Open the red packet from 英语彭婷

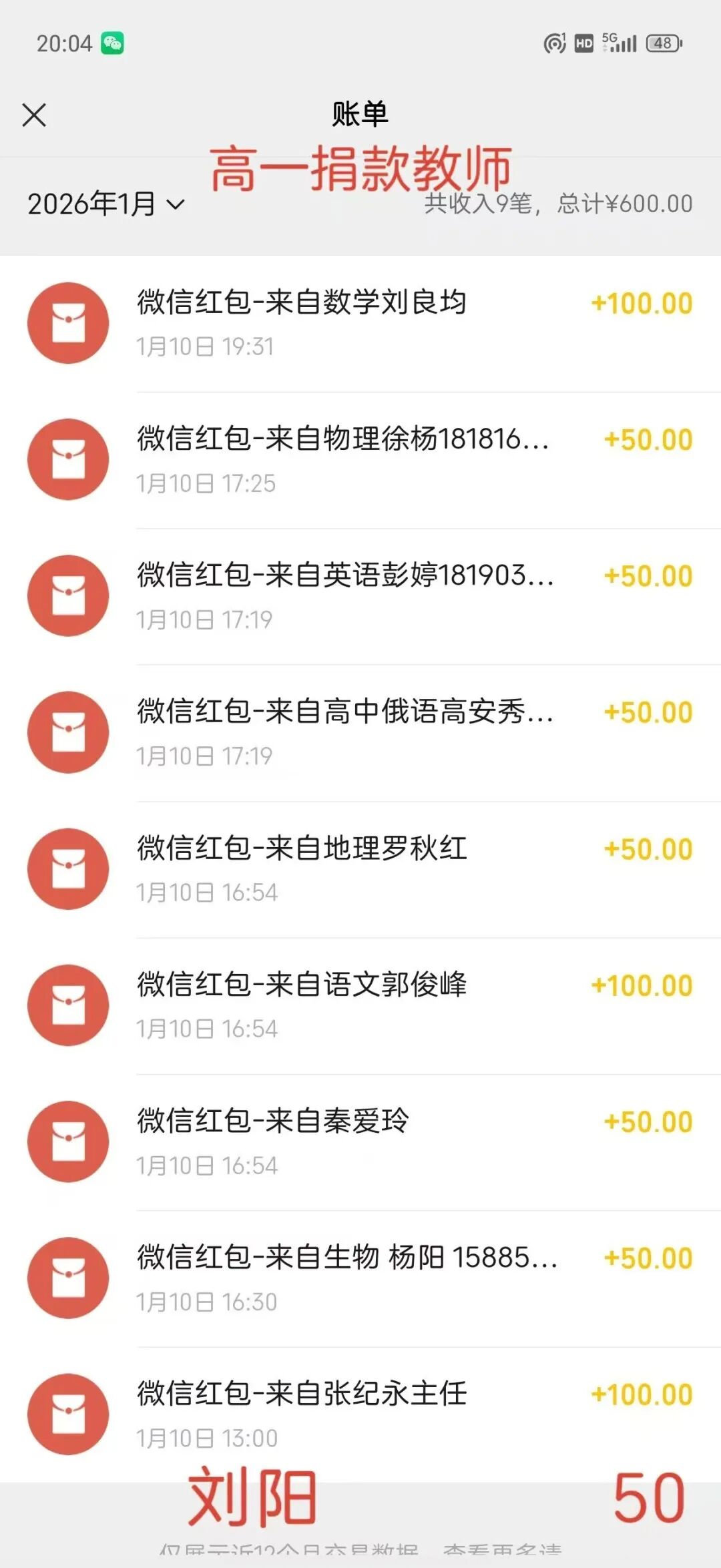pyautogui.click(x=360, y=595)
